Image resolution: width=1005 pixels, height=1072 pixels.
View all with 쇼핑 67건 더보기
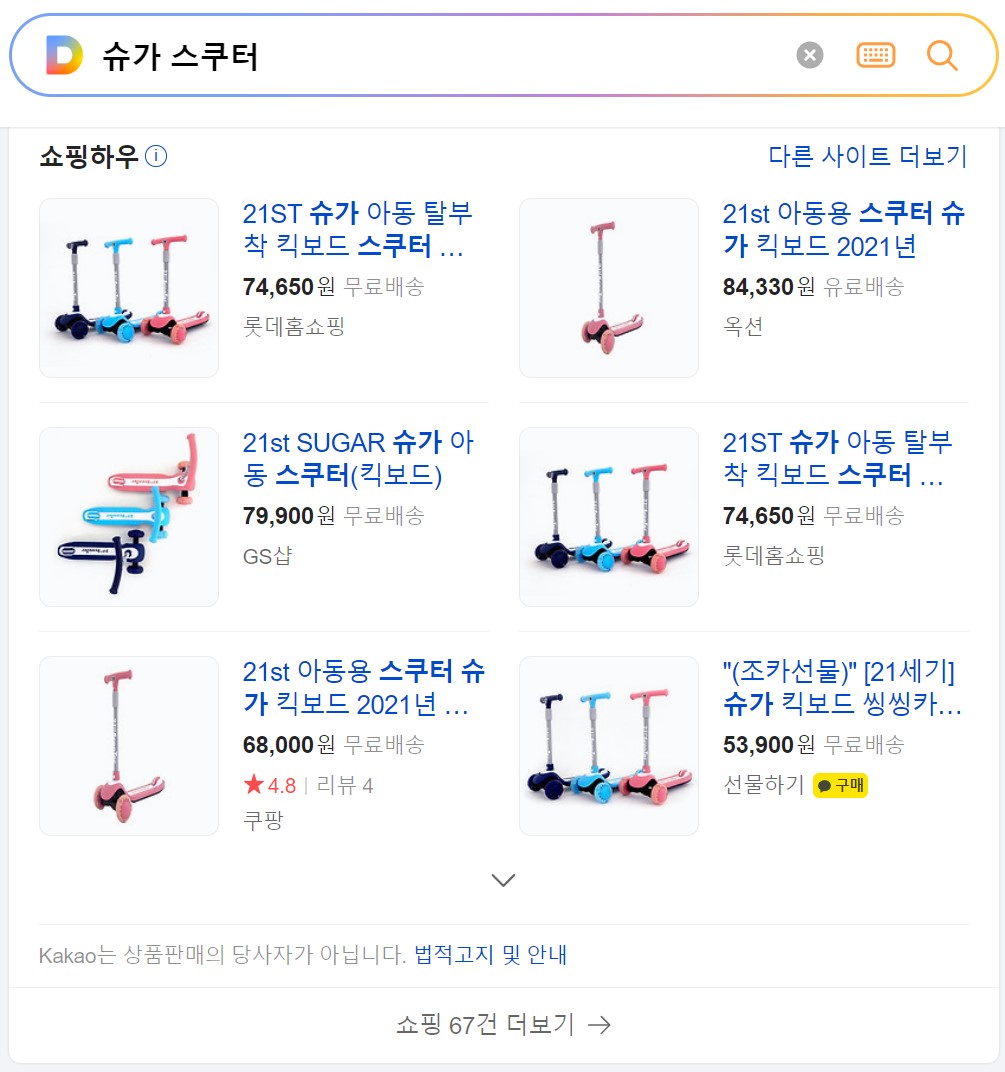[503, 1025]
